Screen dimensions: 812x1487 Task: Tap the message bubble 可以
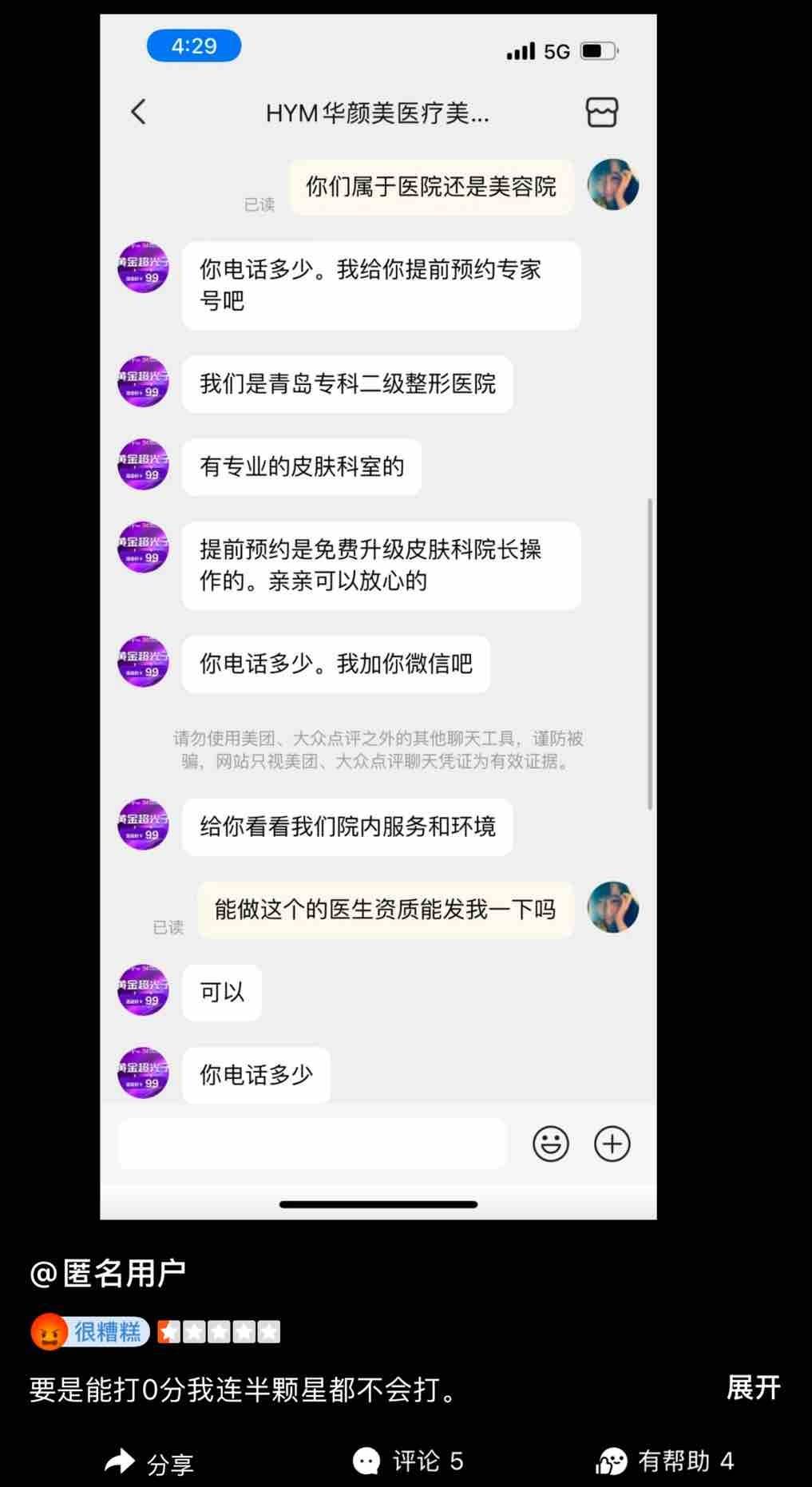(x=220, y=992)
